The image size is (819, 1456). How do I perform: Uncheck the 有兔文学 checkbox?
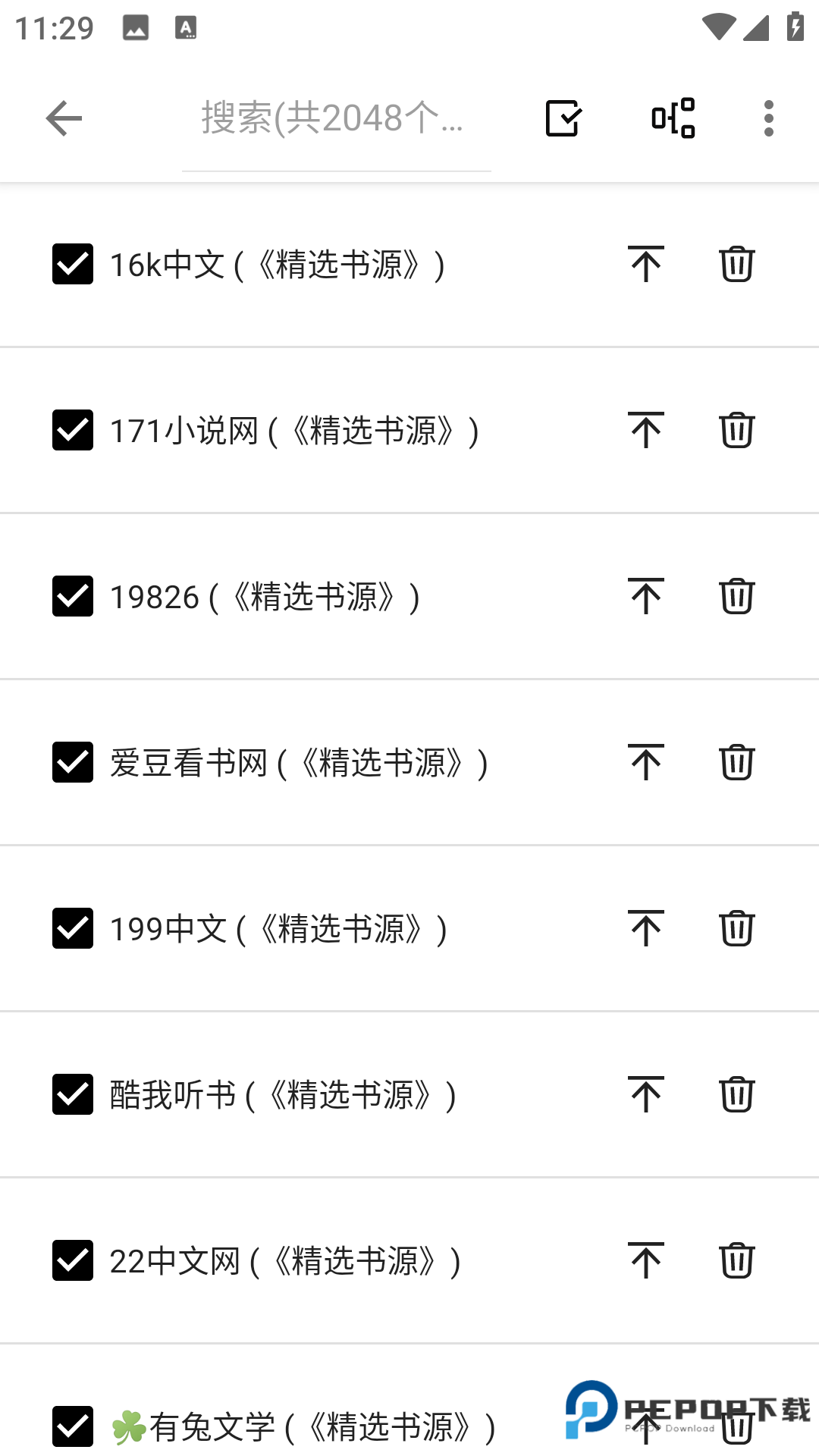73,1426
